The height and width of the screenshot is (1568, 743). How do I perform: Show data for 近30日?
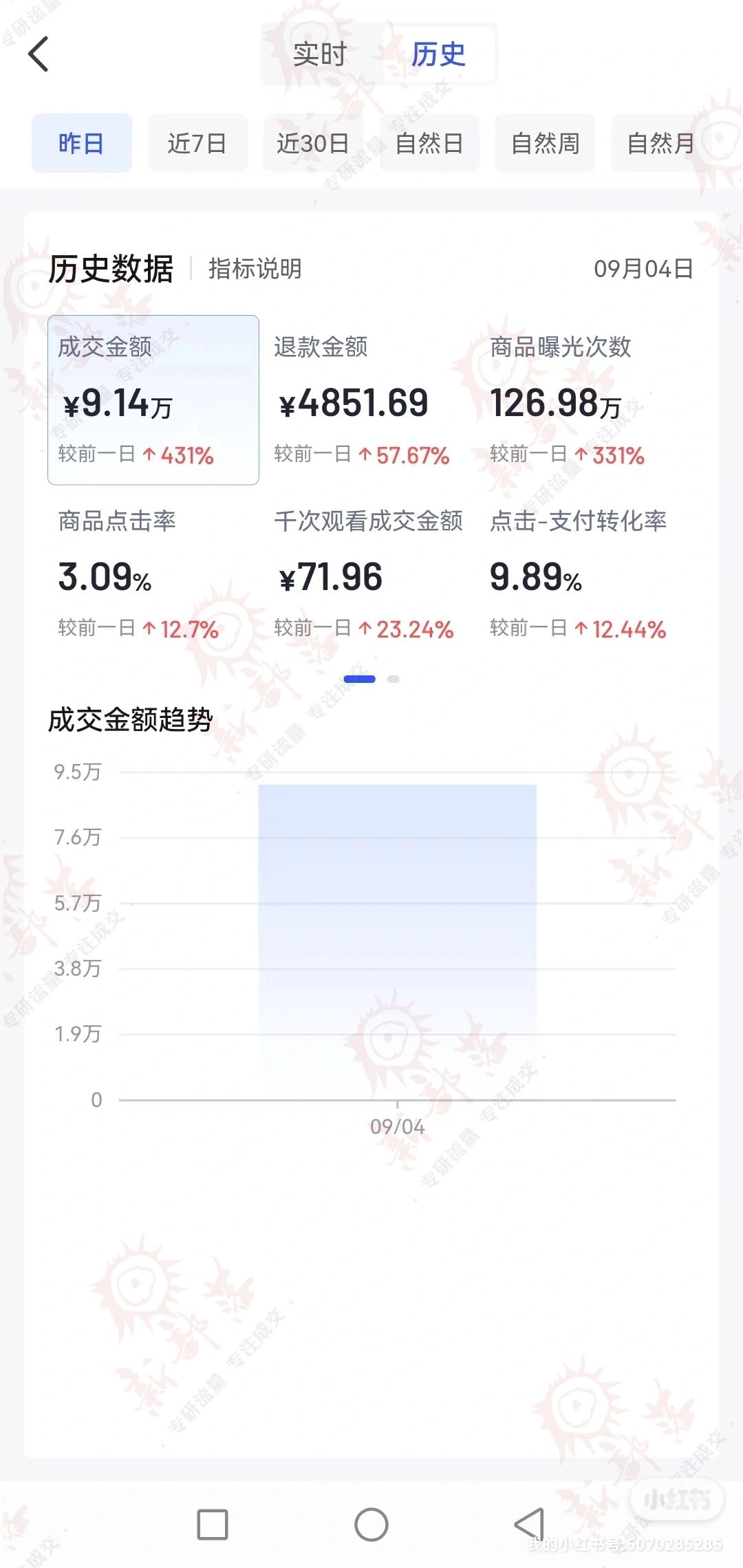(313, 143)
